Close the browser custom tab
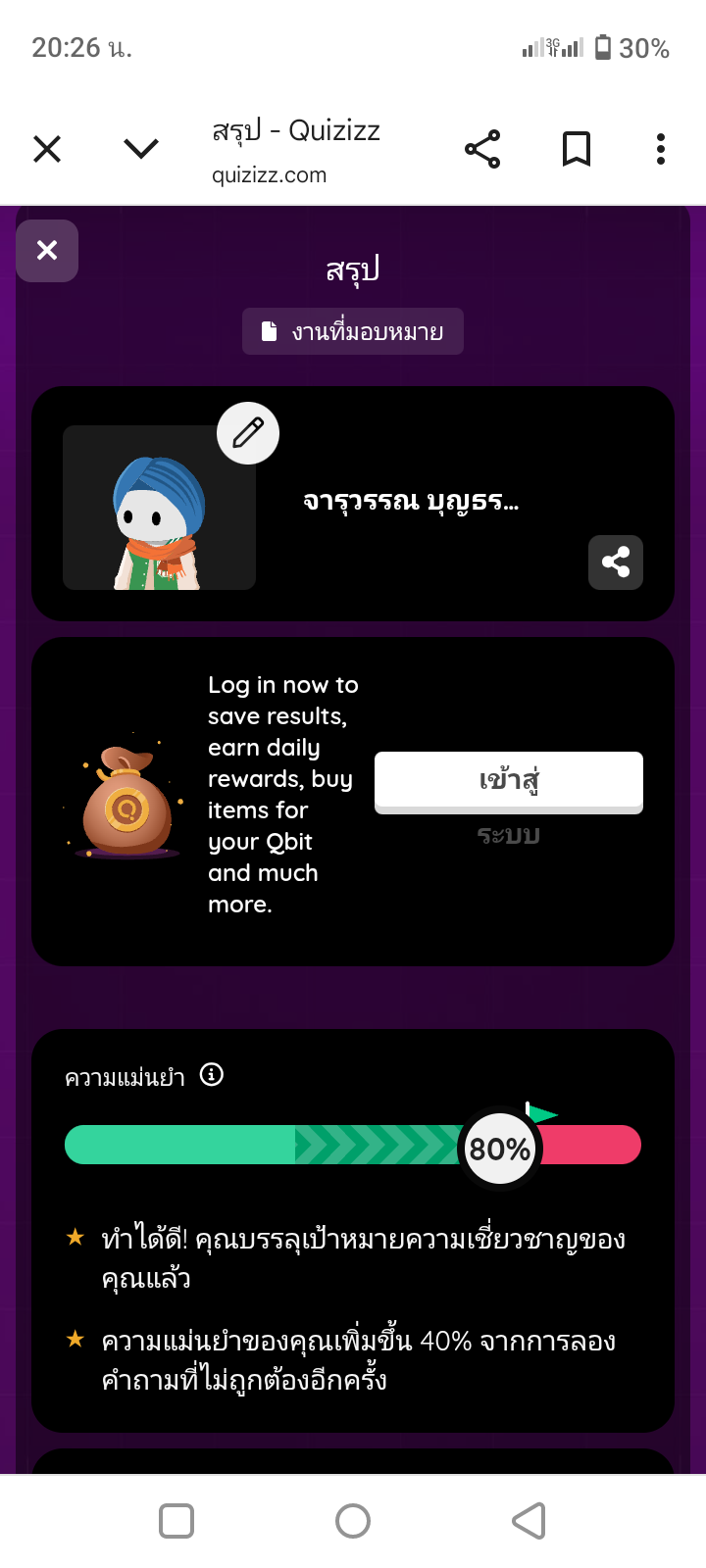706x1568 pixels. [47, 149]
